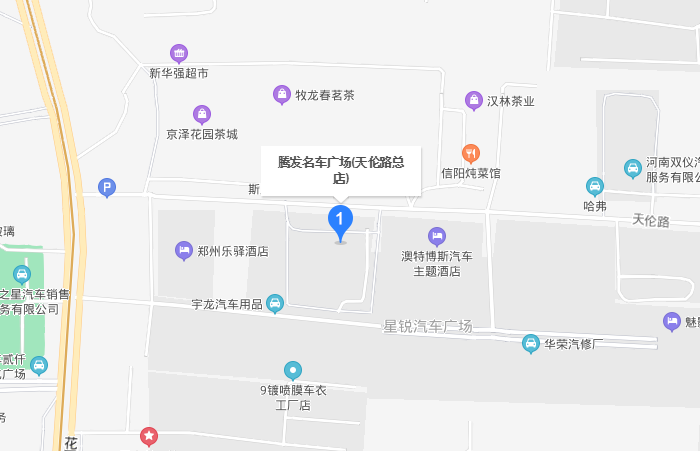Select the 牧龙春茗茶 shop icon
The height and width of the screenshot is (451, 700).
tap(283, 95)
